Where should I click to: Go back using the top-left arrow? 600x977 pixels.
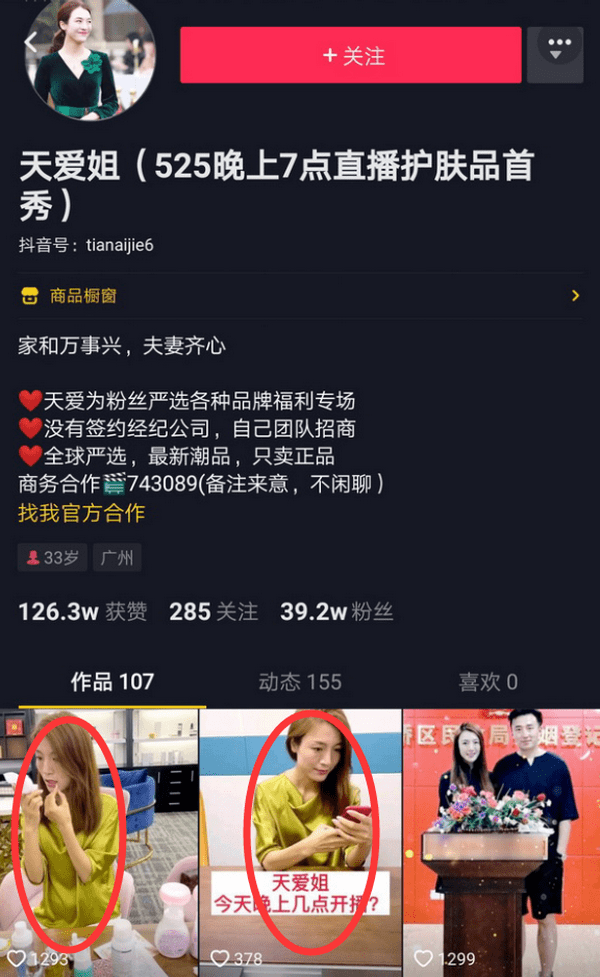click(x=31, y=42)
